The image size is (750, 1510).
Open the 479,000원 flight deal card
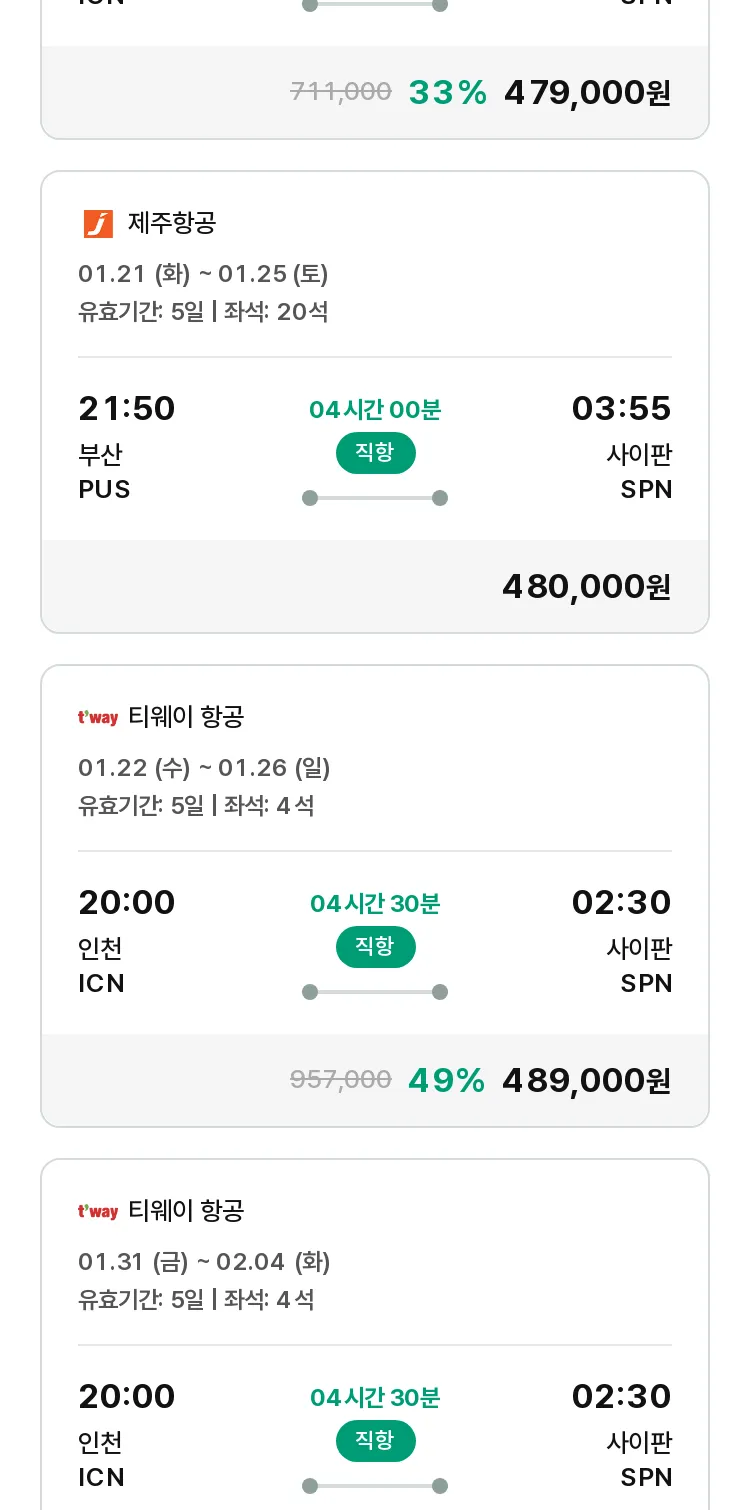pyautogui.click(x=375, y=69)
